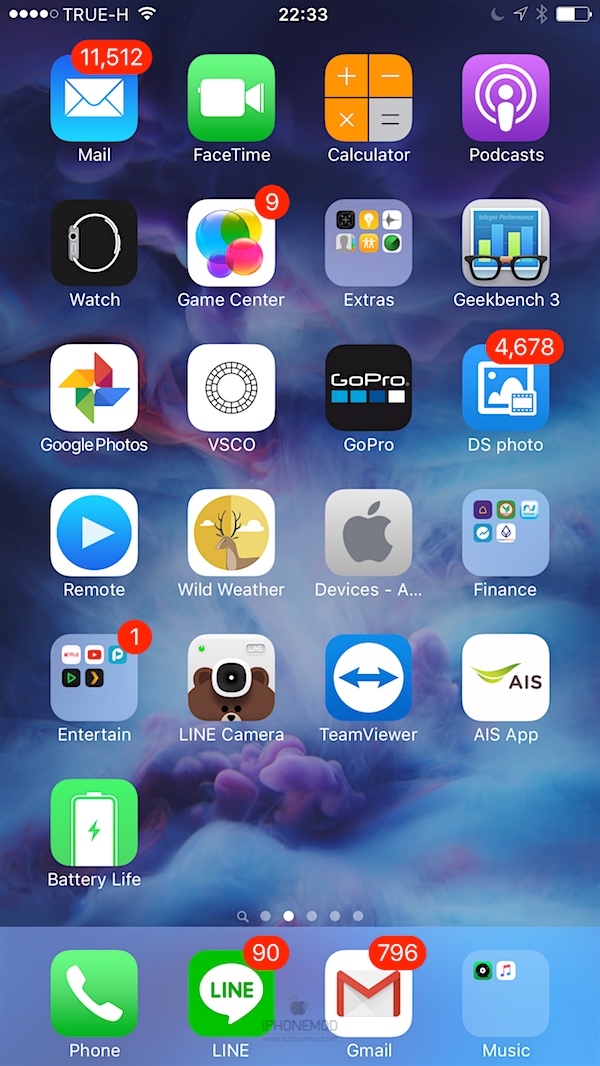Open the Phone app in the dock

pyautogui.click(x=94, y=993)
